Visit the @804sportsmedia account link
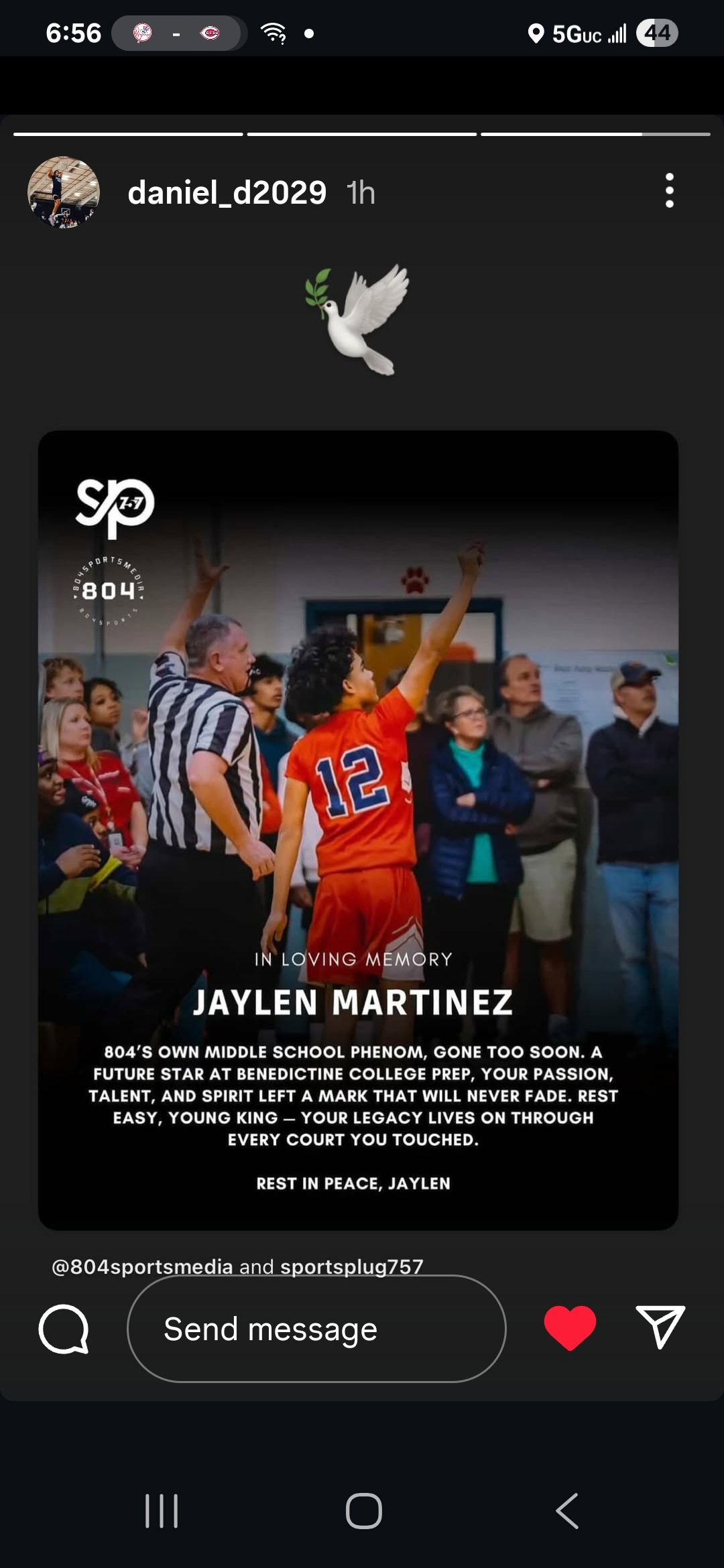Image resolution: width=724 pixels, height=1568 pixels. point(142,1266)
